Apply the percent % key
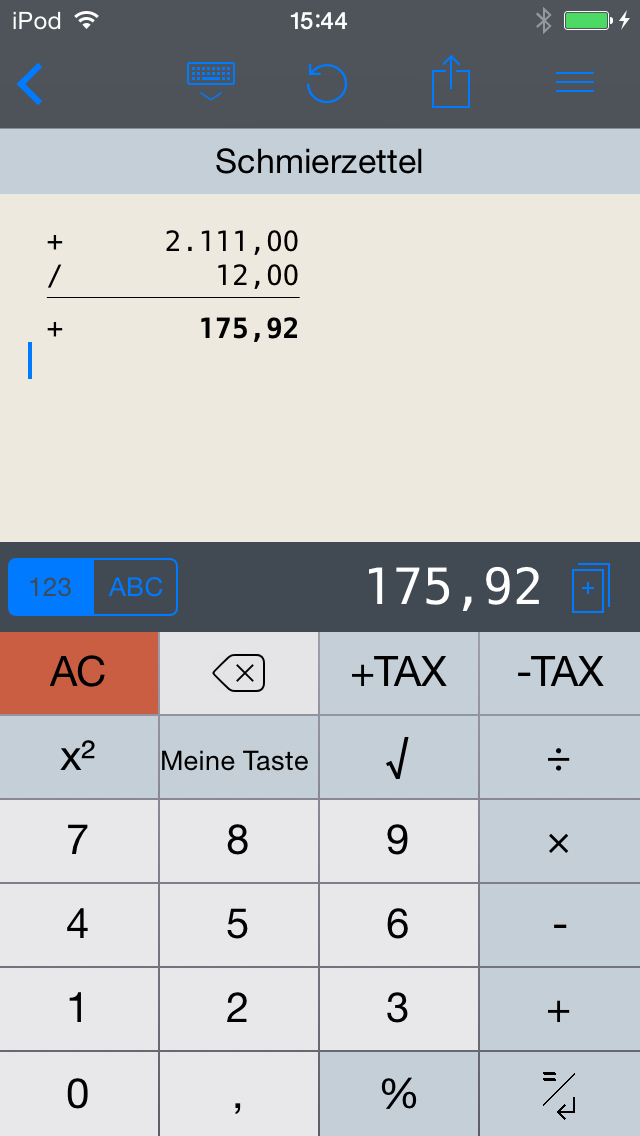This screenshot has height=1136, width=640. coord(398,1095)
